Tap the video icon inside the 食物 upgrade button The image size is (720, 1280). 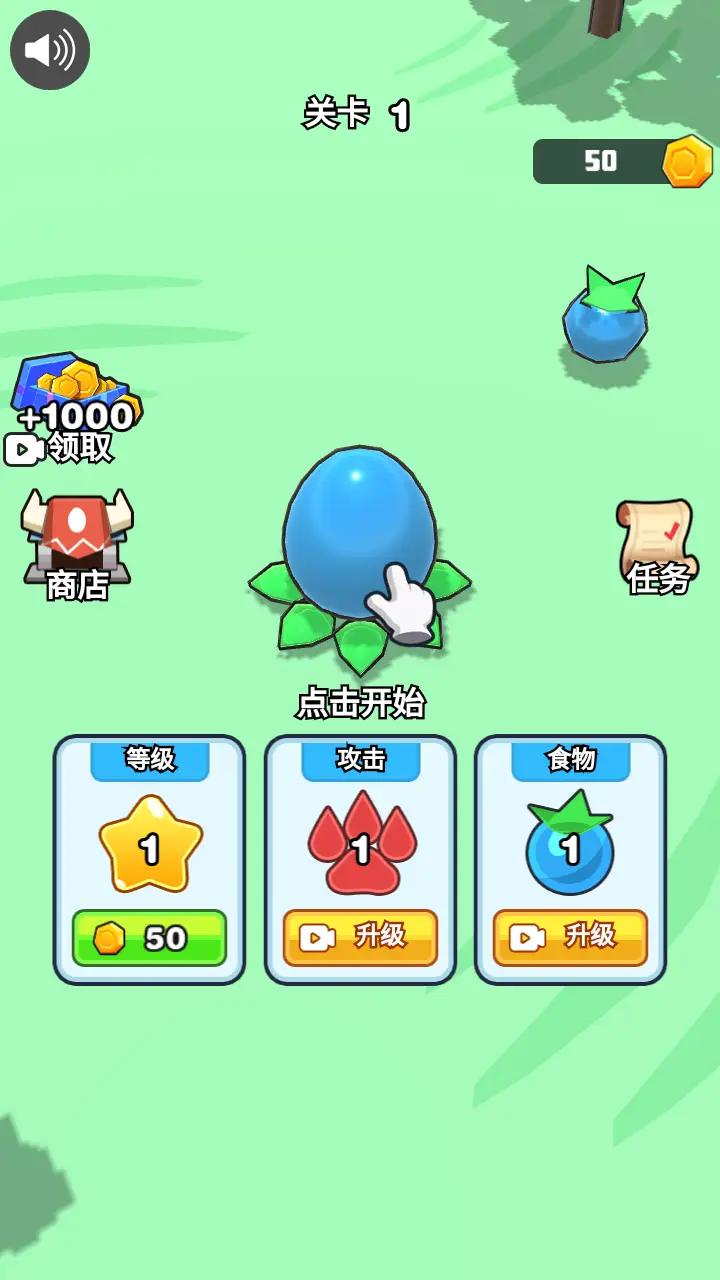(x=526, y=937)
